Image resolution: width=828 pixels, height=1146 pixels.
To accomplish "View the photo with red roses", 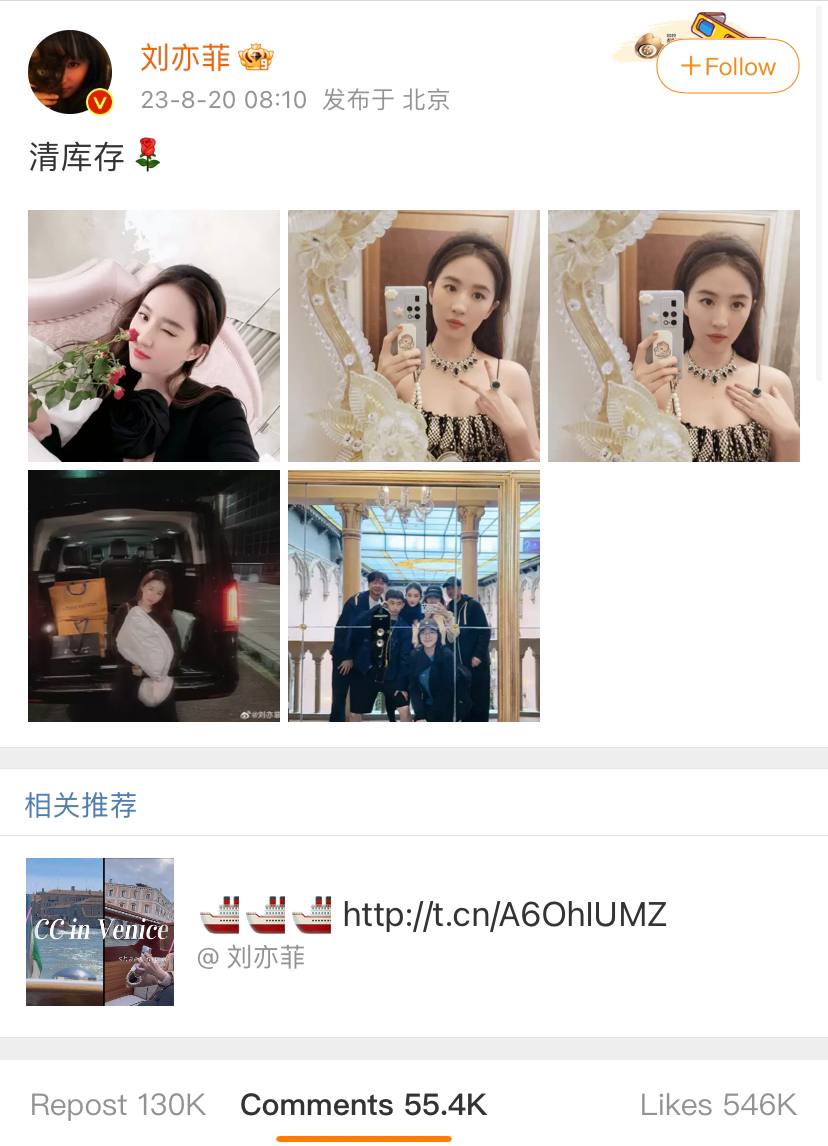I will pos(154,336).
